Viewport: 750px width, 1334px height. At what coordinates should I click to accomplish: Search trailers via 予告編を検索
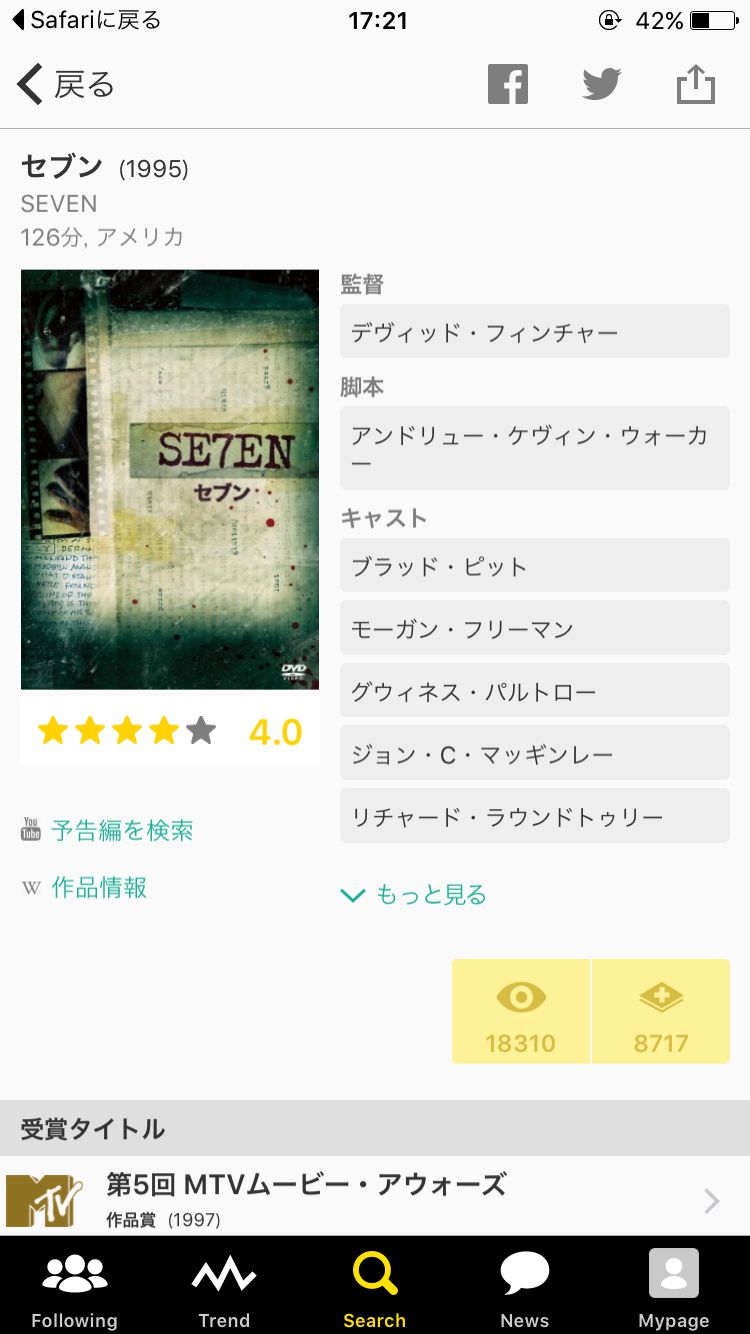click(122, 830)
